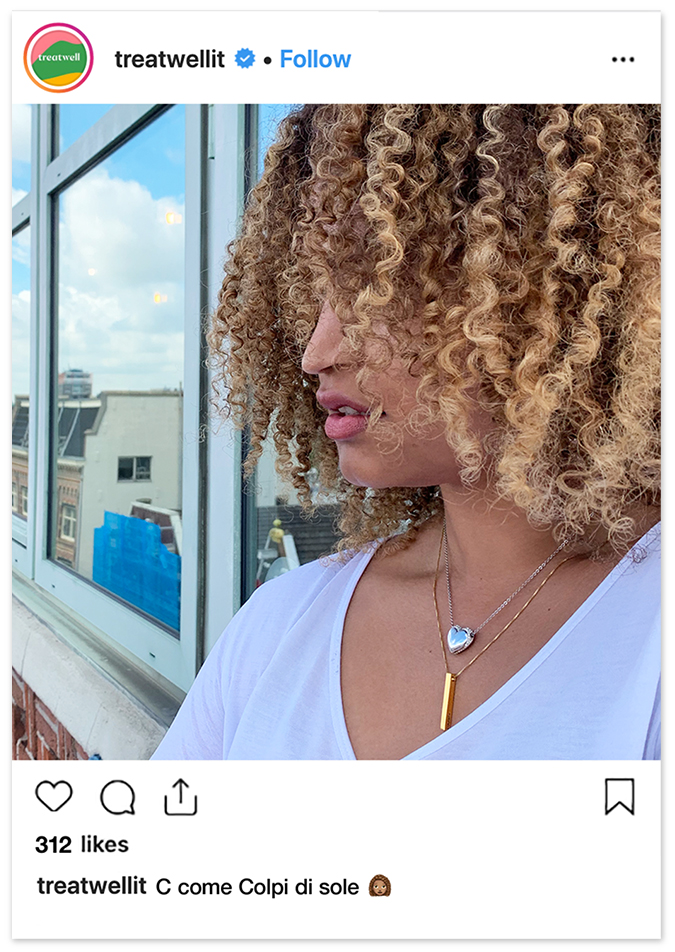
Task: Share this post via the share icon
Action: (180, 797)
